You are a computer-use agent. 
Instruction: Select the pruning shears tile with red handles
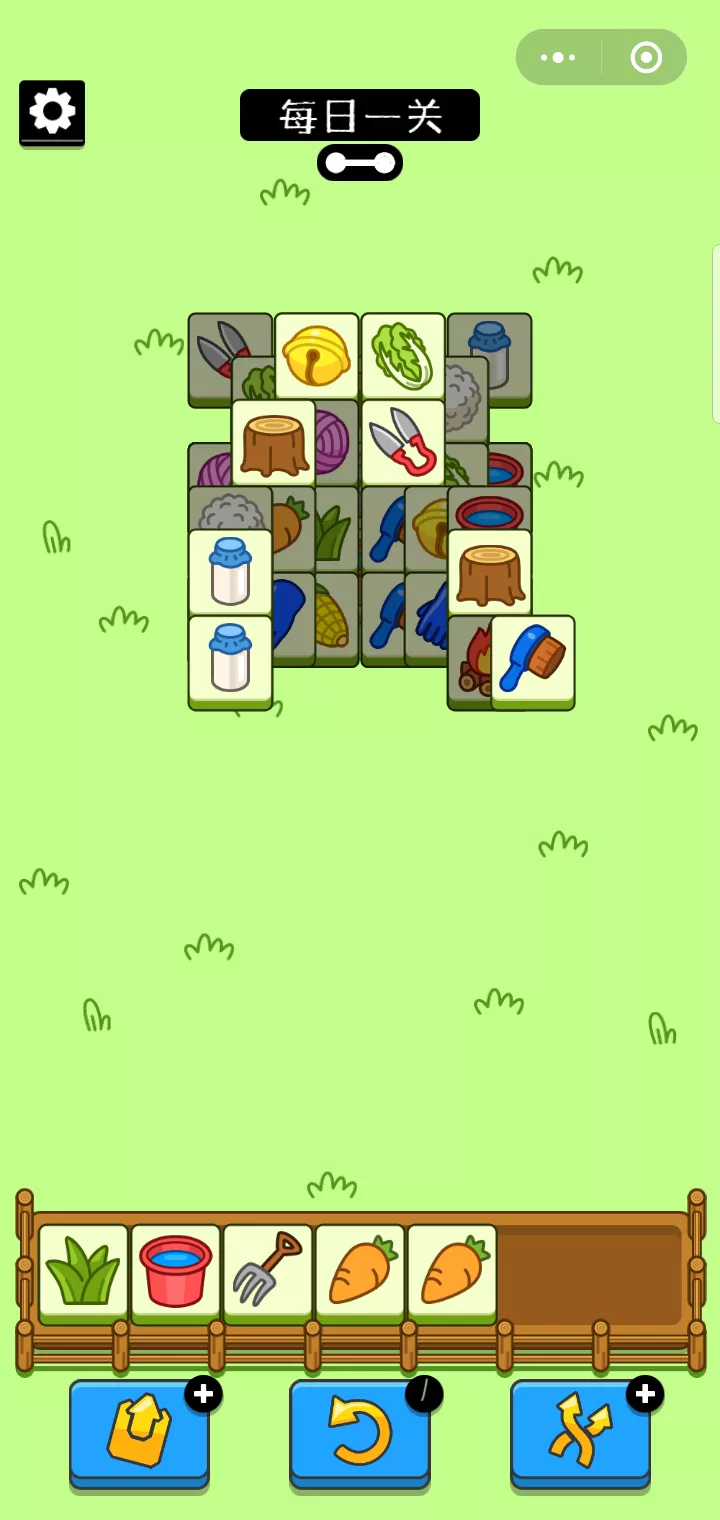(x=403, y=441)
